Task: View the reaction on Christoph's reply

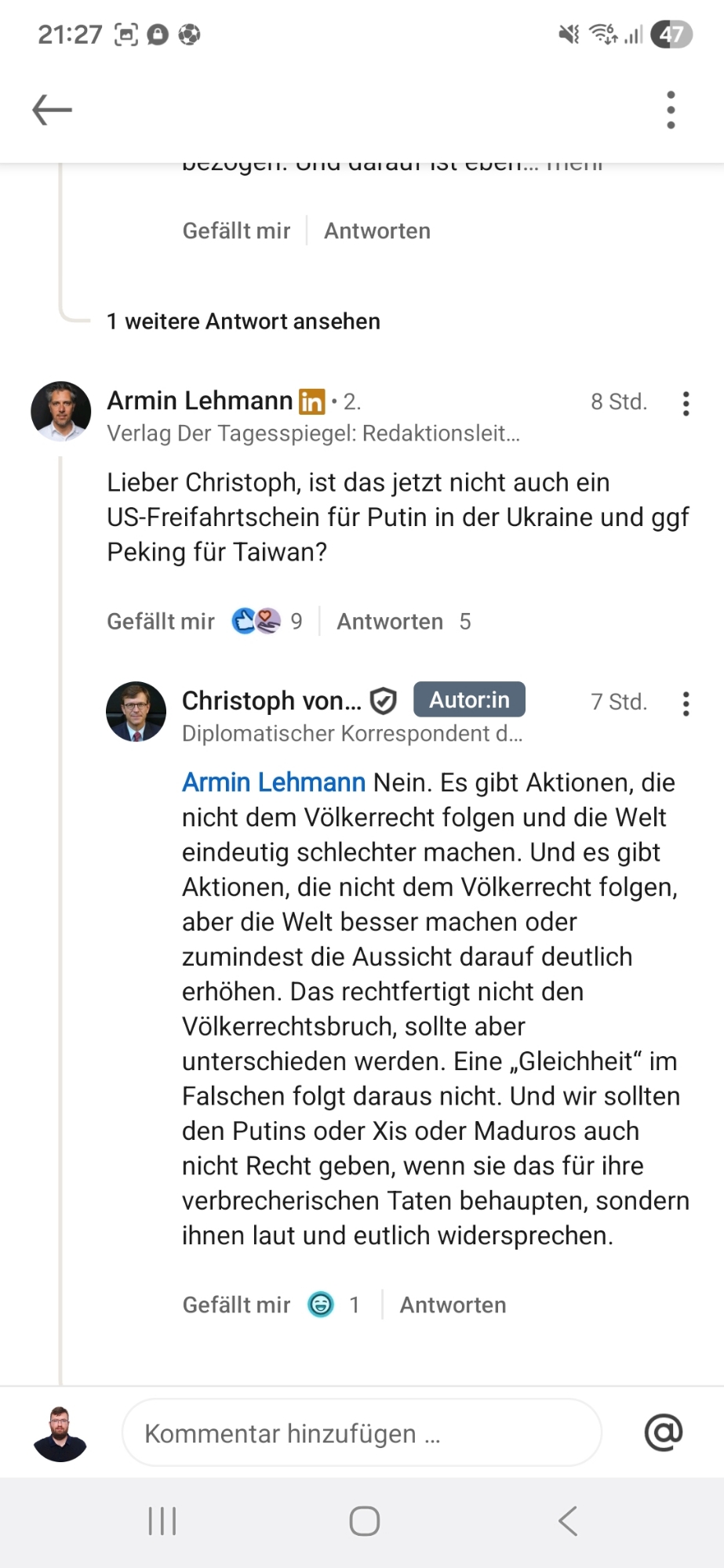Action: point(332,1305)
